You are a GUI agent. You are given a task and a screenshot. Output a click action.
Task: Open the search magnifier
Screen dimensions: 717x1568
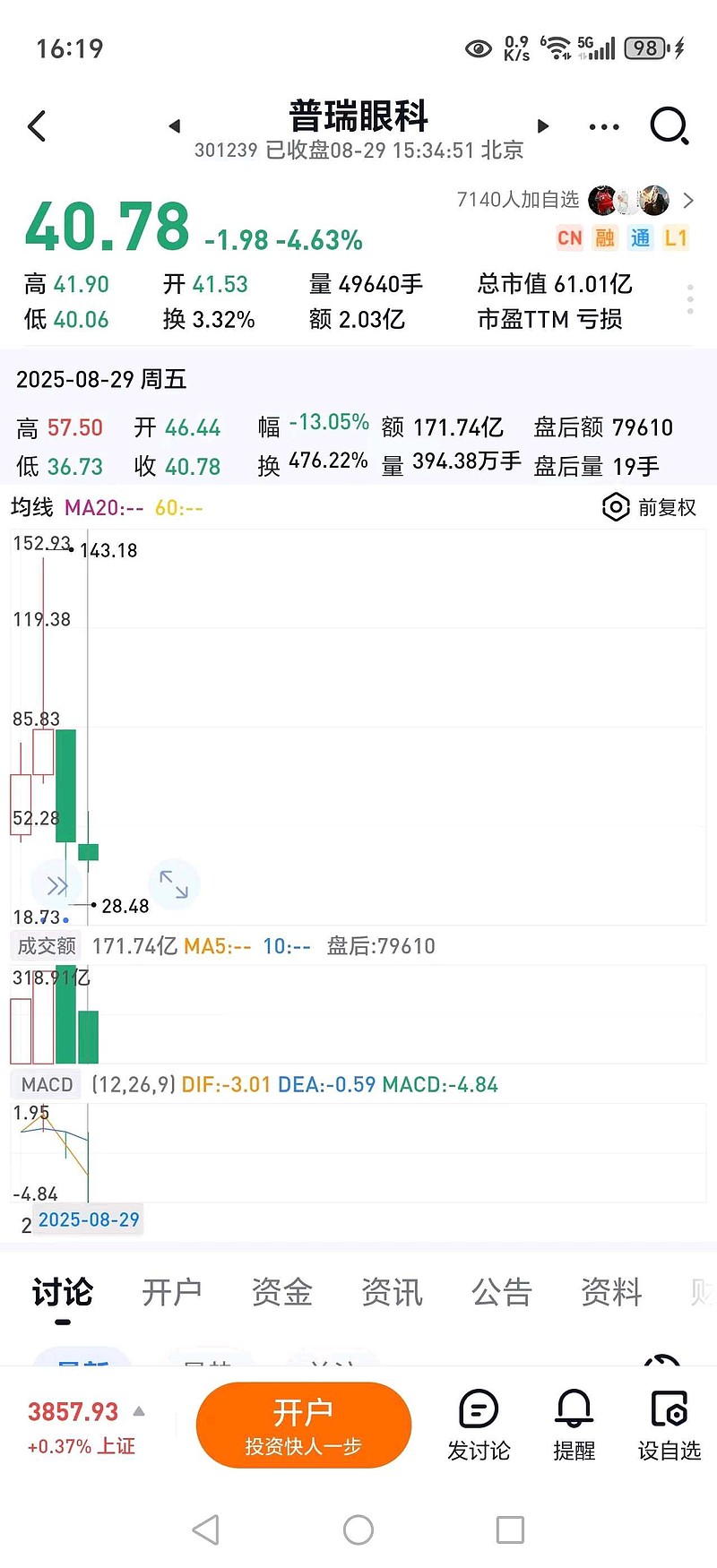point(669,126)
